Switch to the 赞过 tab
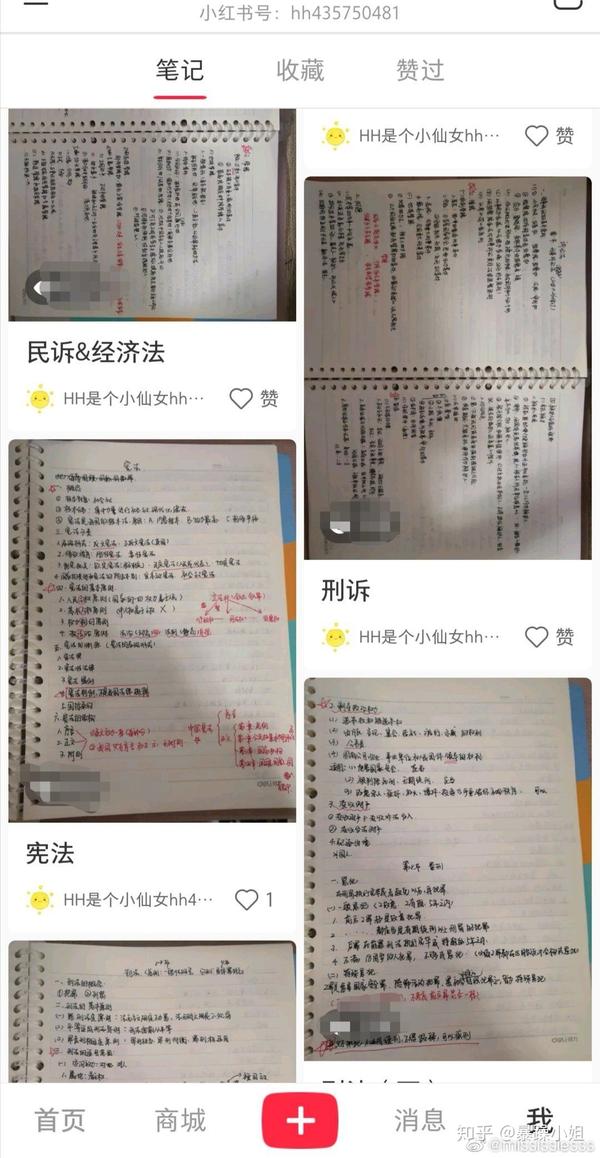The width and height of the screenshot is (600, 1158). [420, 70]
